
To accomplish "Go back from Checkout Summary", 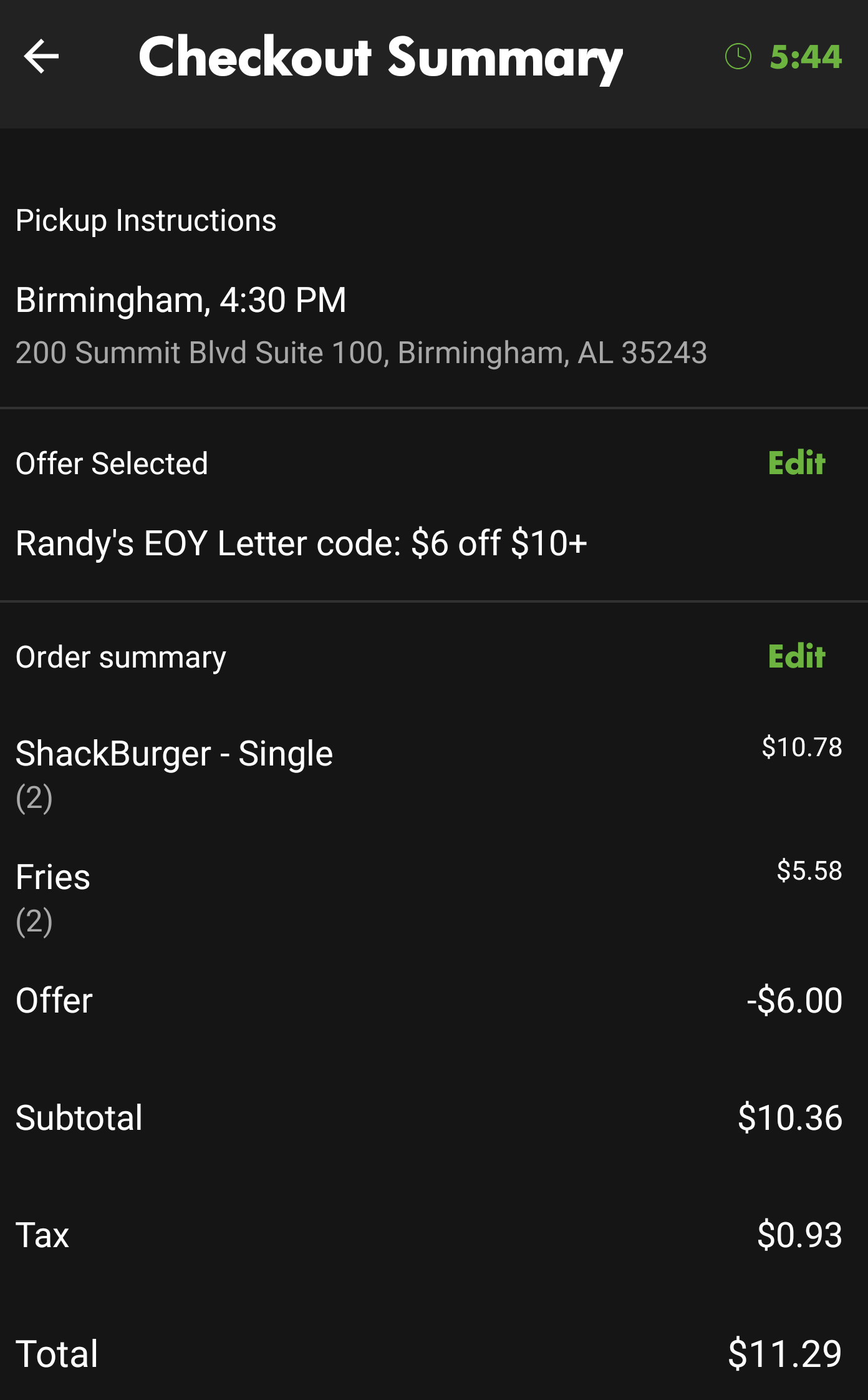I will (x=41, y=56).
